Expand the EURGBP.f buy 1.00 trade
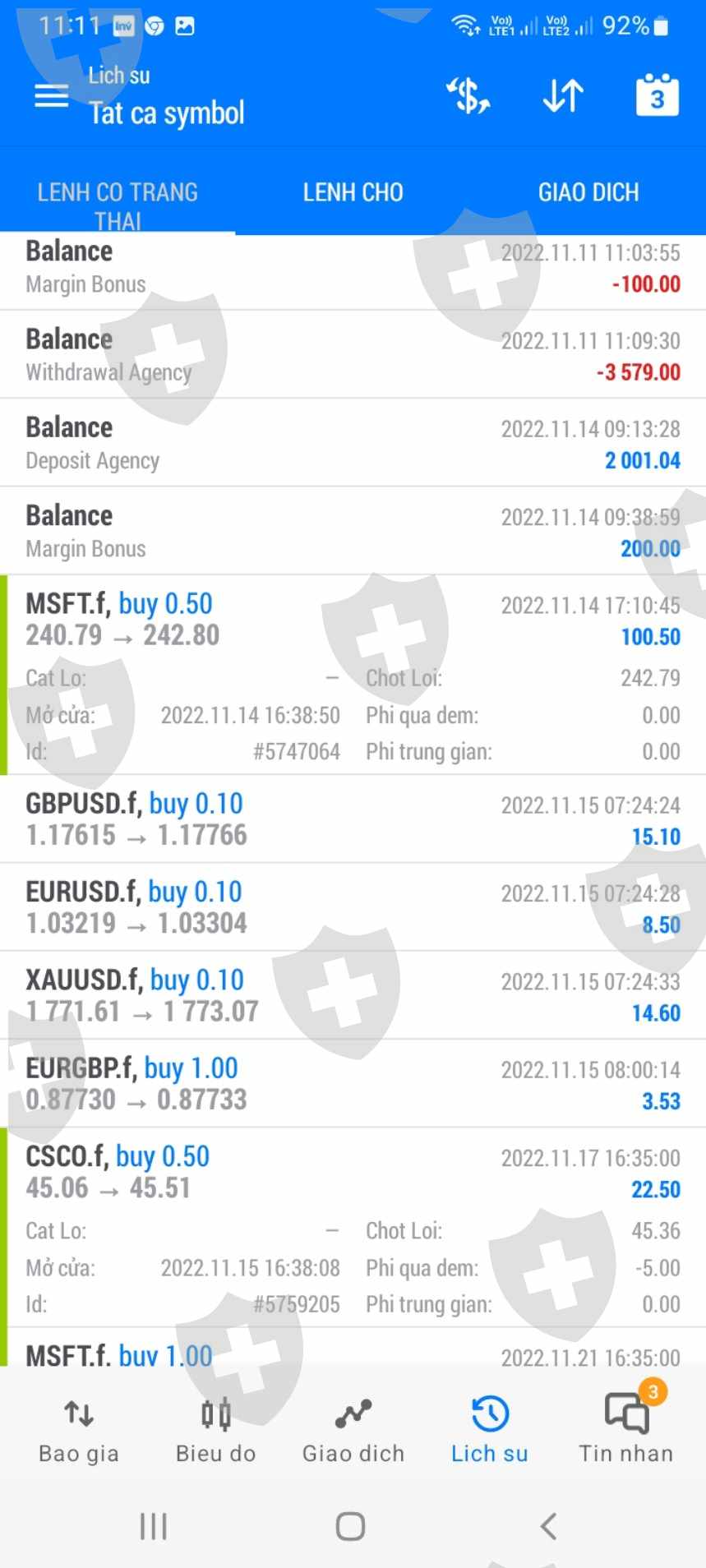This screenshot has width=706, height=1568. pos(353,1083)
